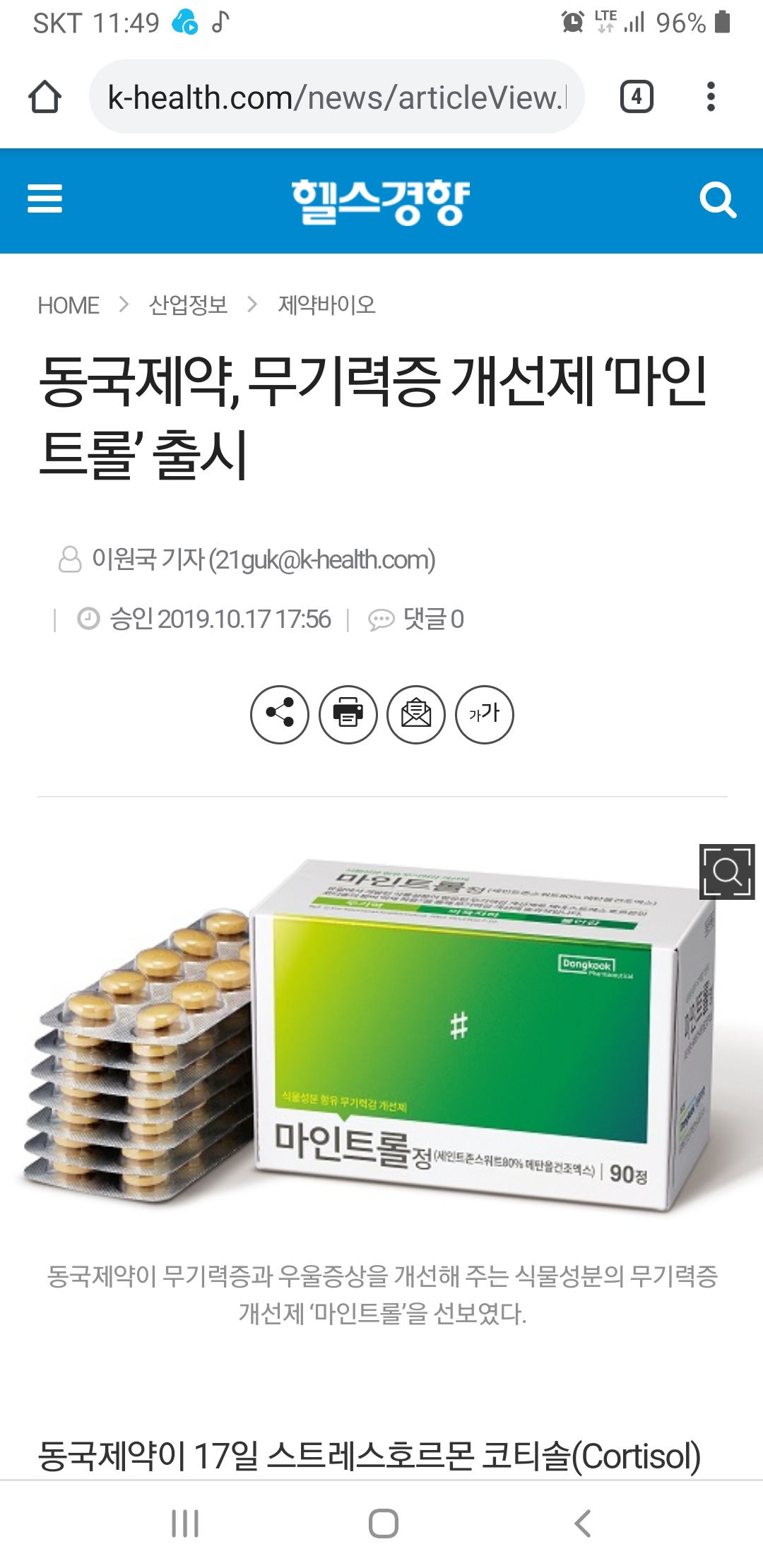Image resolution: width=763 pixels, height=1568 pixels.
Task: Tap the k-health.com address bar
Action: tap(336, 97)
